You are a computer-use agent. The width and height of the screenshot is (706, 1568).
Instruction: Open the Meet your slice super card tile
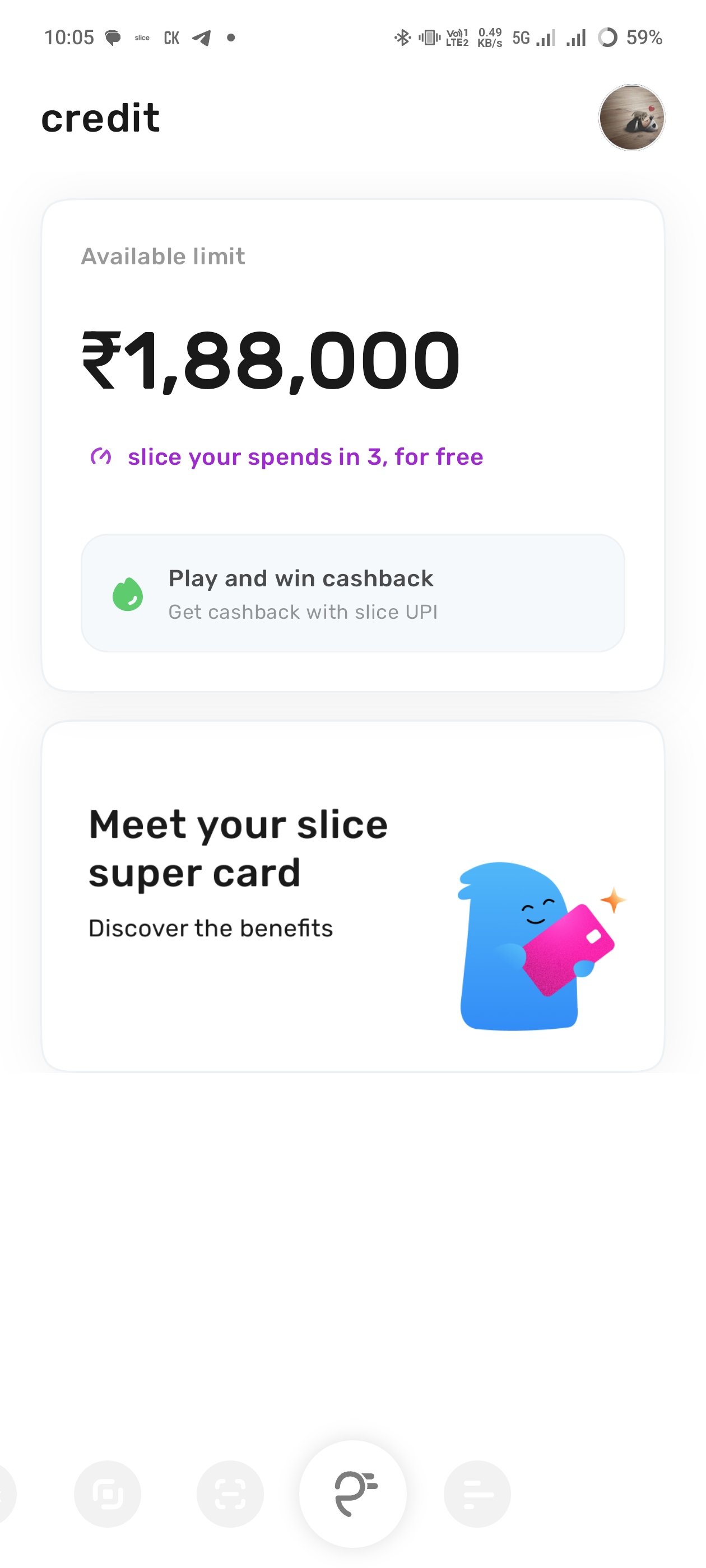pyautogui.click(x=352, y=897)
